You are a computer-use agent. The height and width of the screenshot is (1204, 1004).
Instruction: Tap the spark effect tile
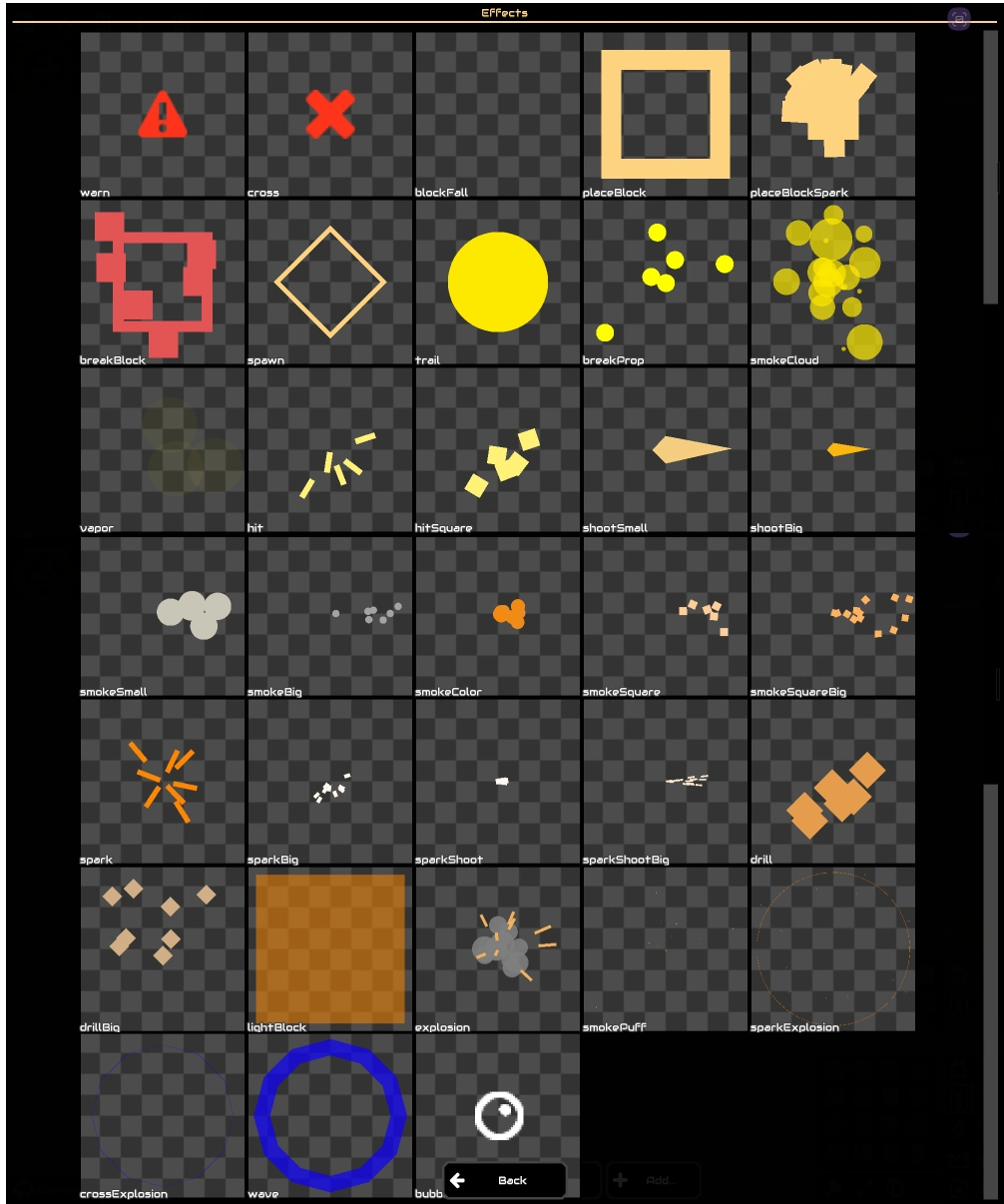tap(163, 781)
